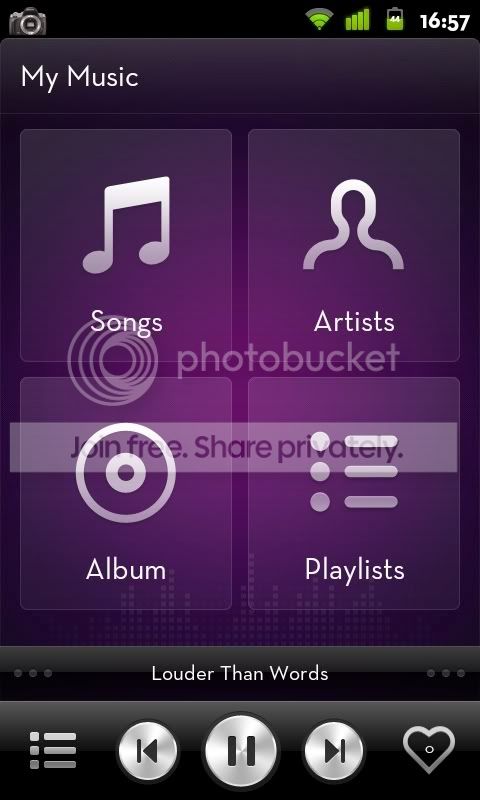Open the Artists tile

[x=353, y=245]
